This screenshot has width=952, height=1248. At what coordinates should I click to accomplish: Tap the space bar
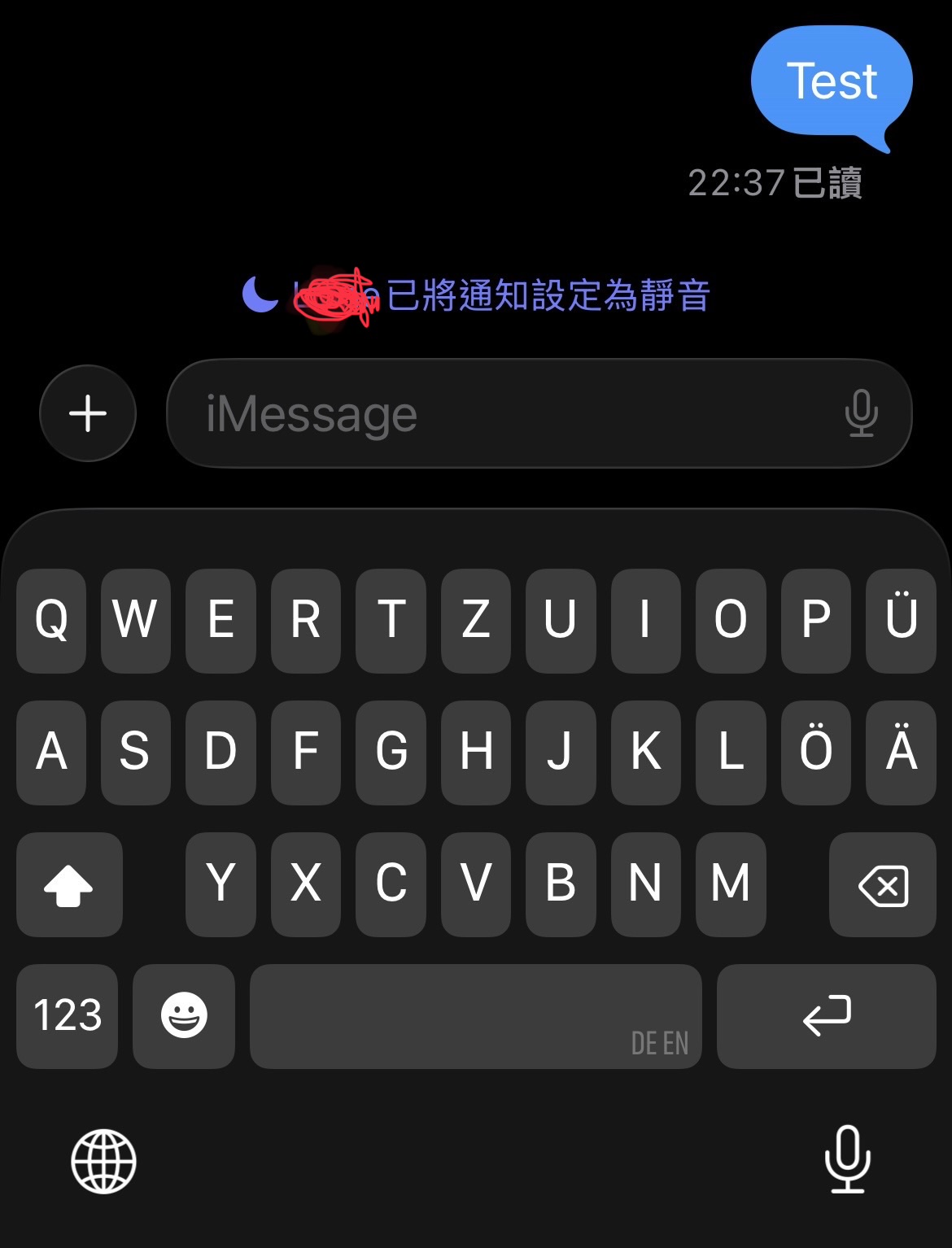(x=475, y=1016)
